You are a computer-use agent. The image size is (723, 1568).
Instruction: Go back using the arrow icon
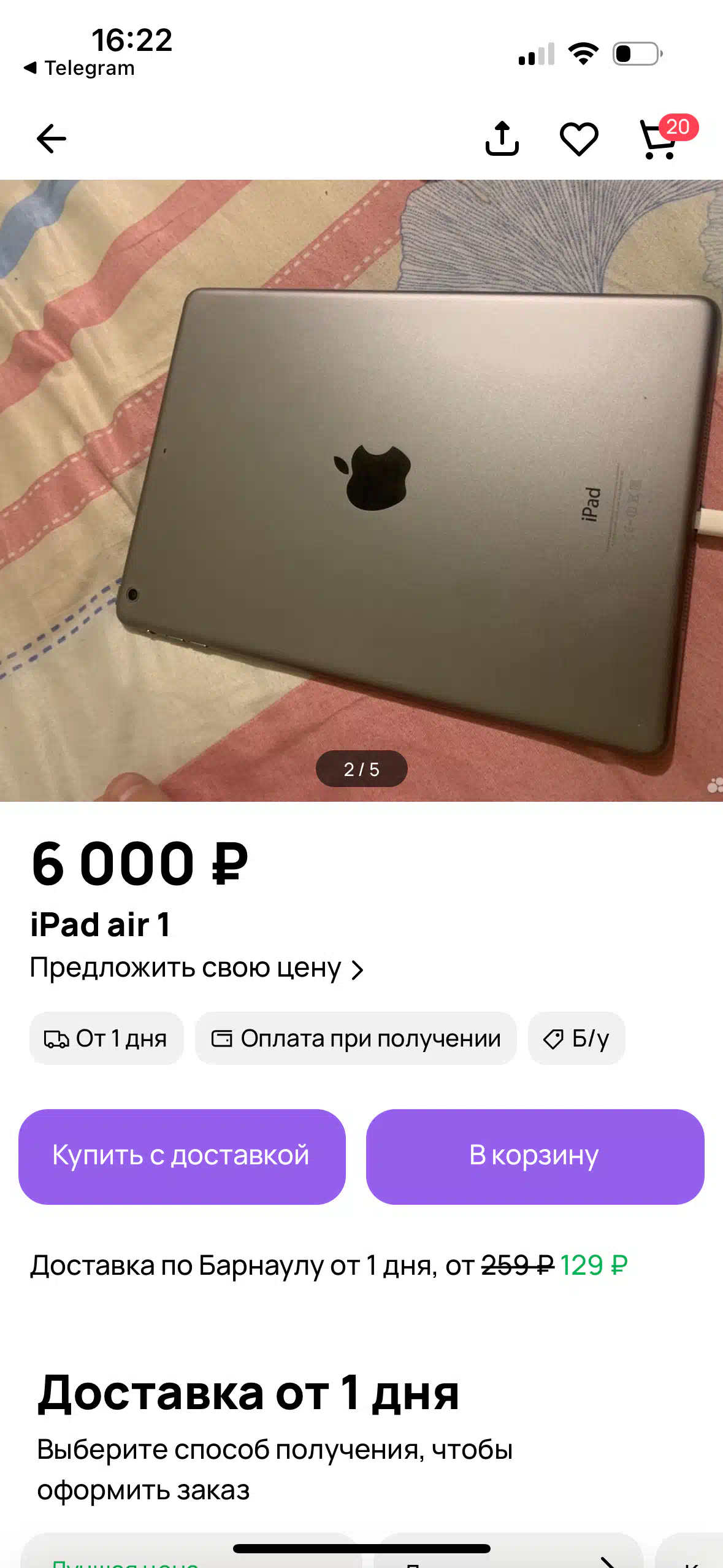pos(52,139)
